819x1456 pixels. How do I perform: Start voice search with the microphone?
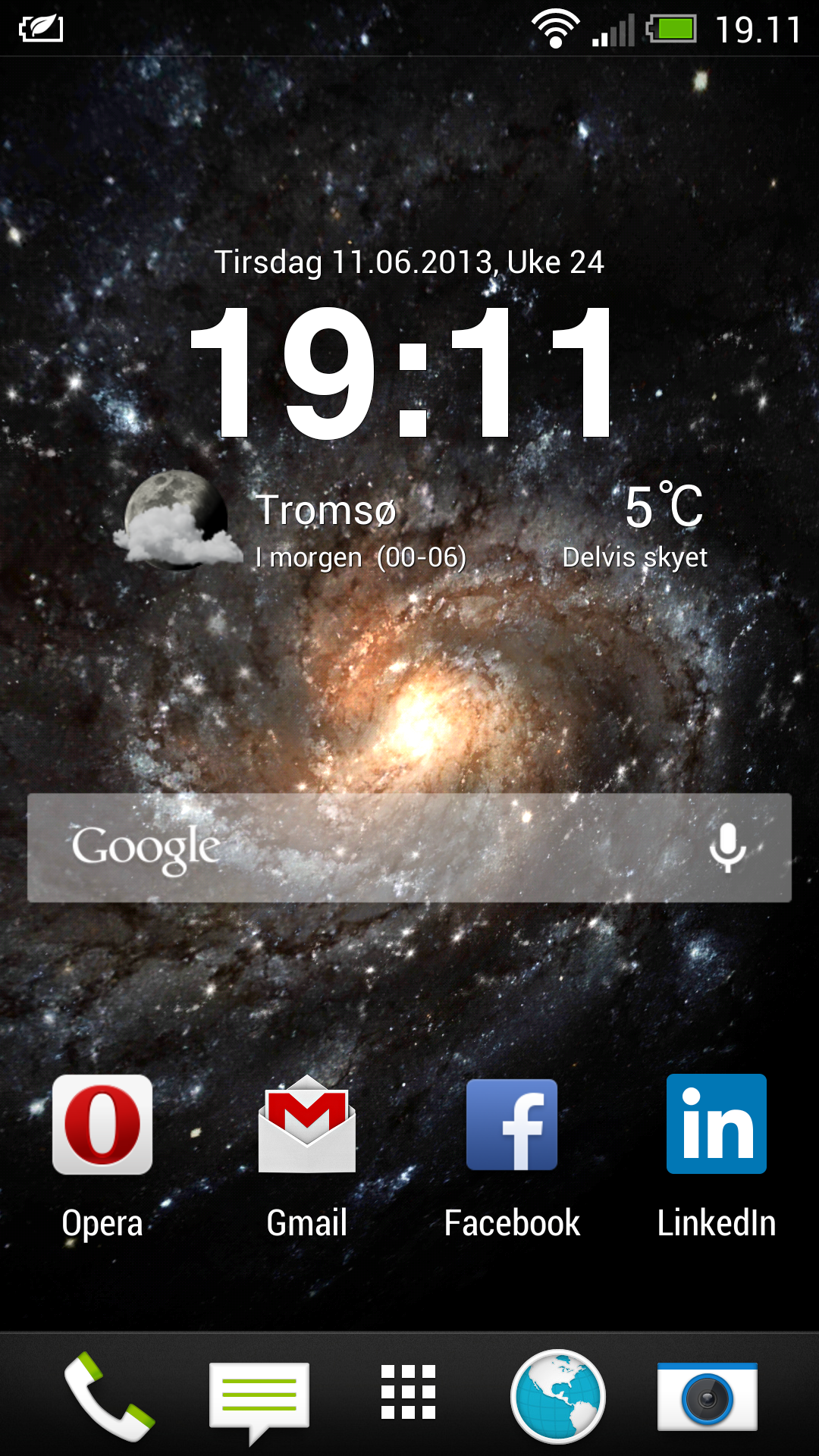727,848
